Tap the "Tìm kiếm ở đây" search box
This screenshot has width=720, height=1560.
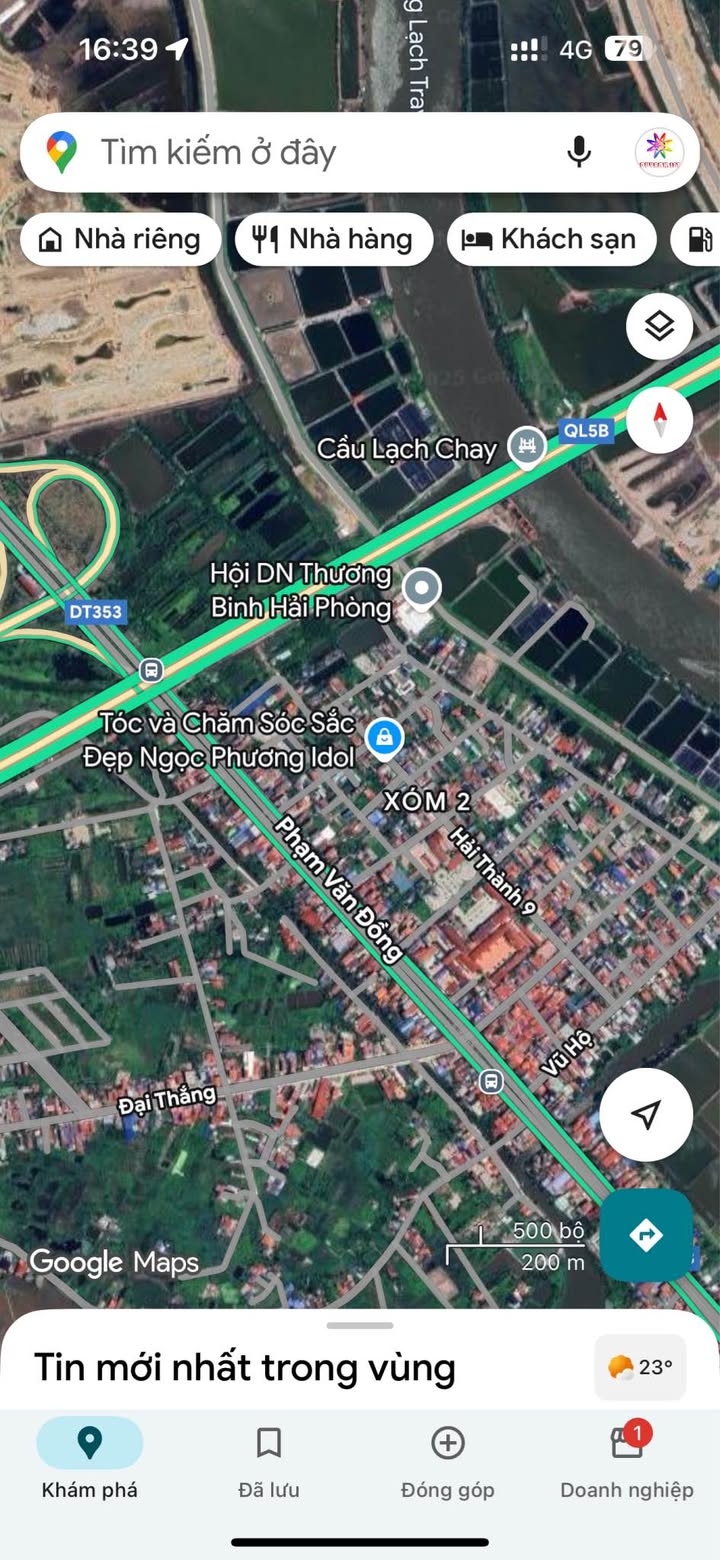click(x=300, y=153)
